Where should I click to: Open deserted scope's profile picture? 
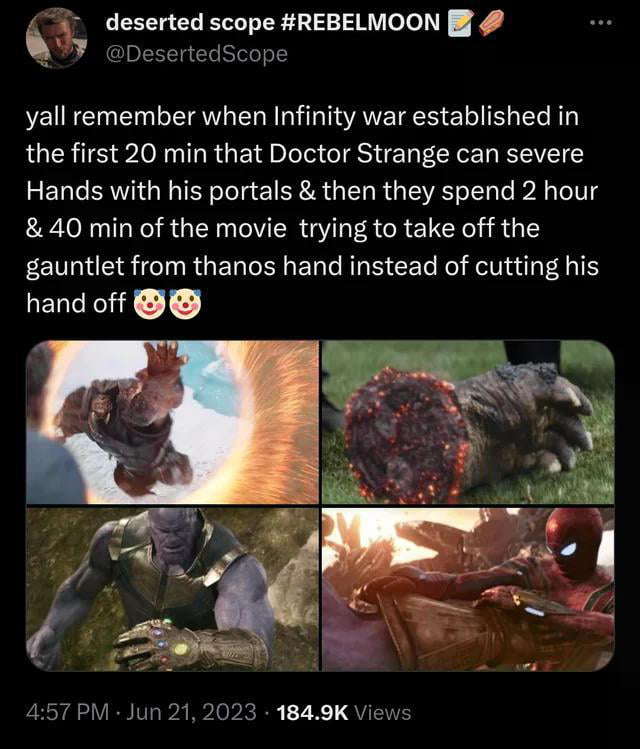coord(57,37)
